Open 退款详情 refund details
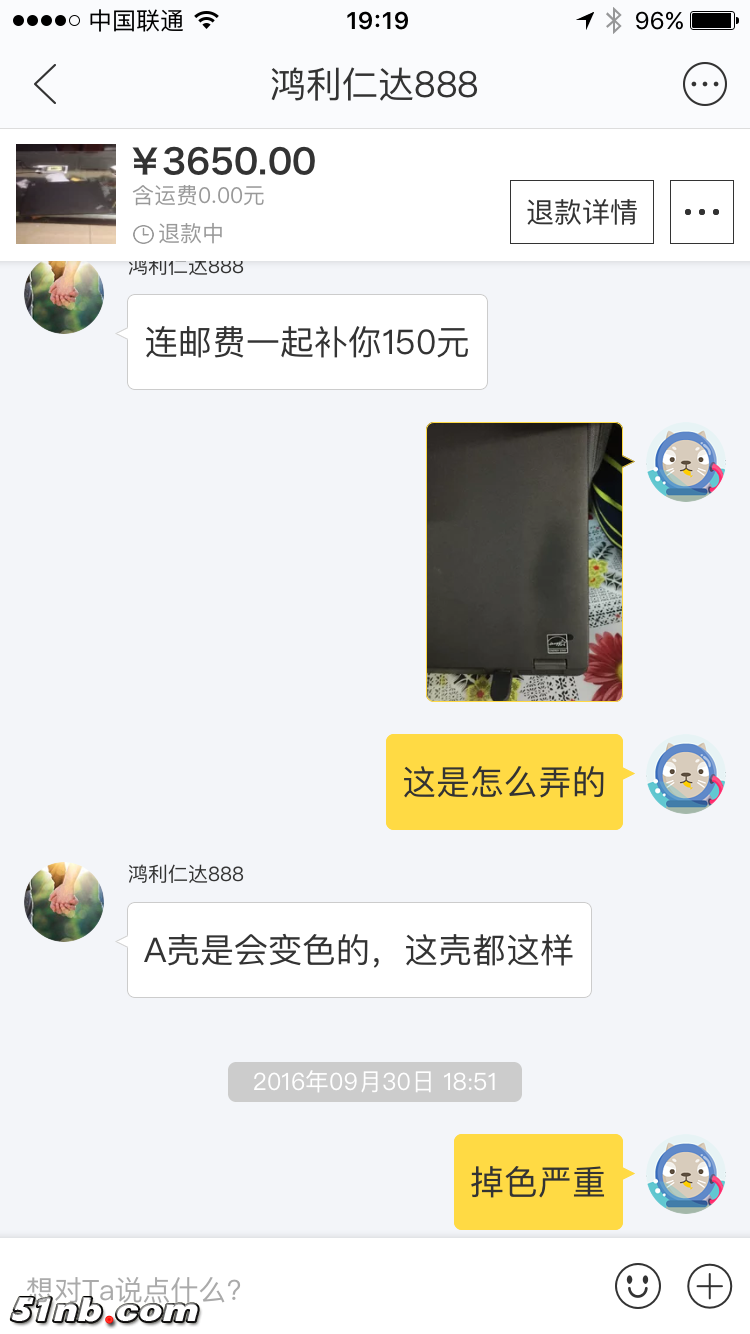The height and width of the screenshot is (1334, 750). [x=581, y=212]
